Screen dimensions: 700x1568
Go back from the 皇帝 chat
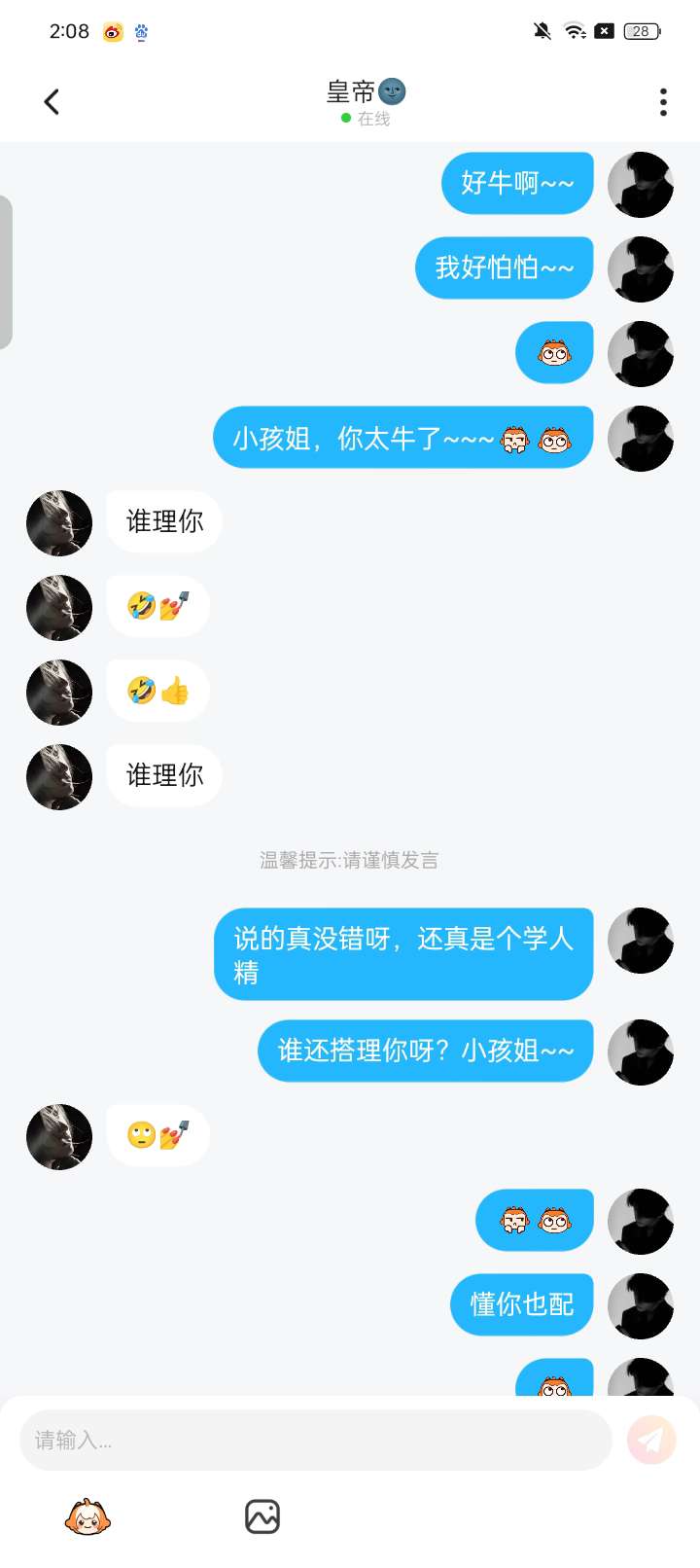coord(52,101)
